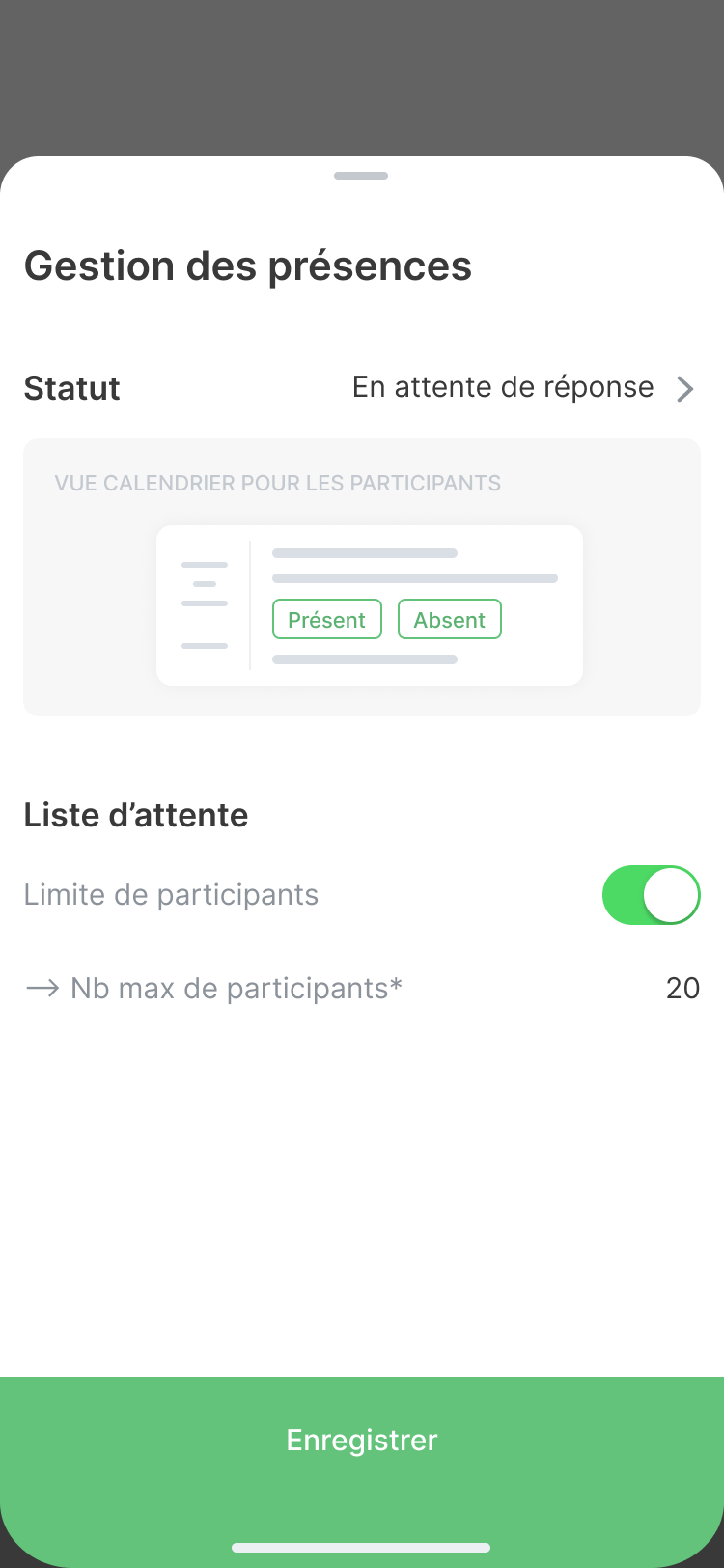Select the Absent option in the calendar preview
This screenshot has height=1568, width=724.
(x=450, y=619)
